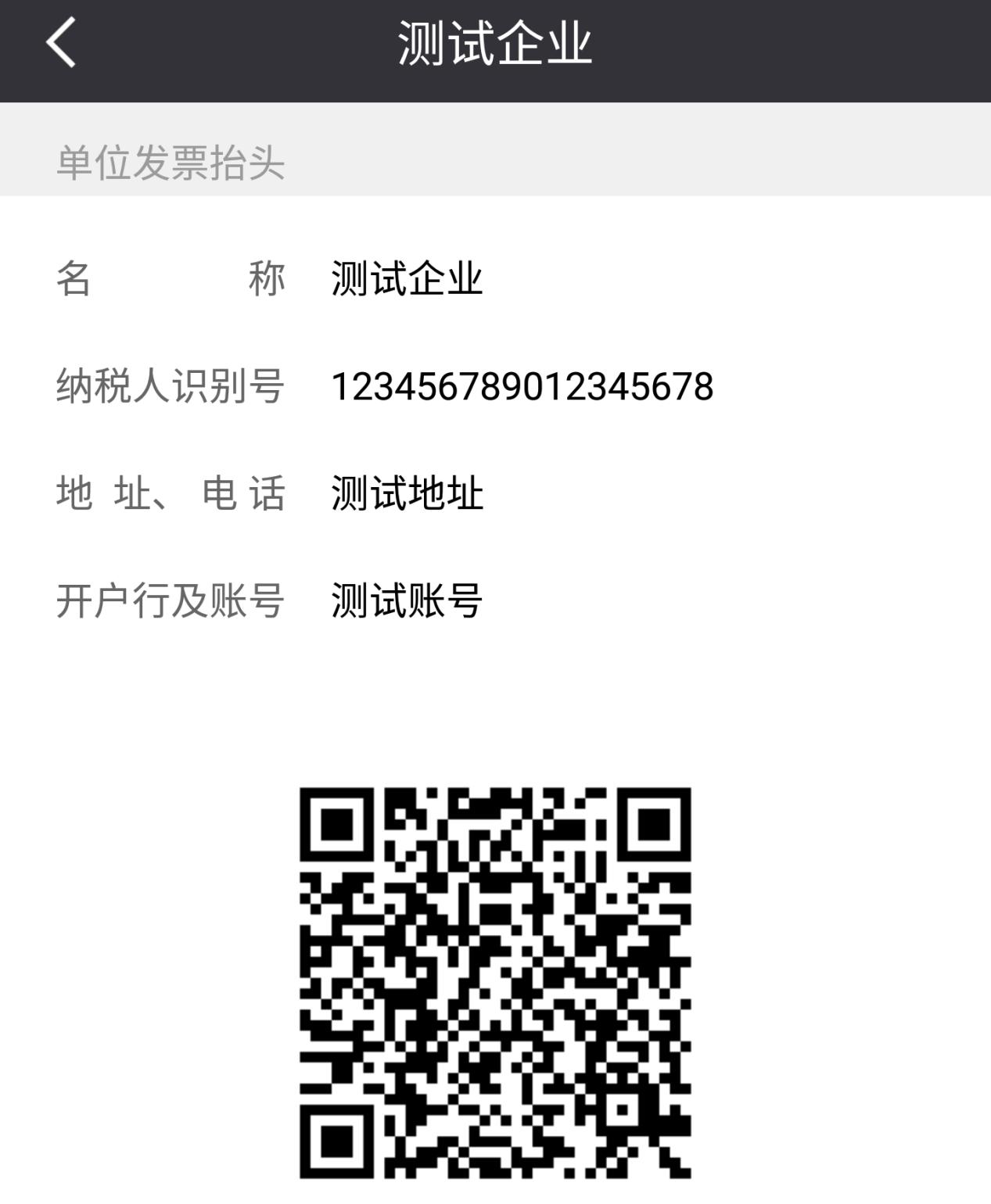Image resolution: width=991 pixels, height=1204 pixels.
Task: Tap the tax number 123456789012345678
Action: (522, 386)
